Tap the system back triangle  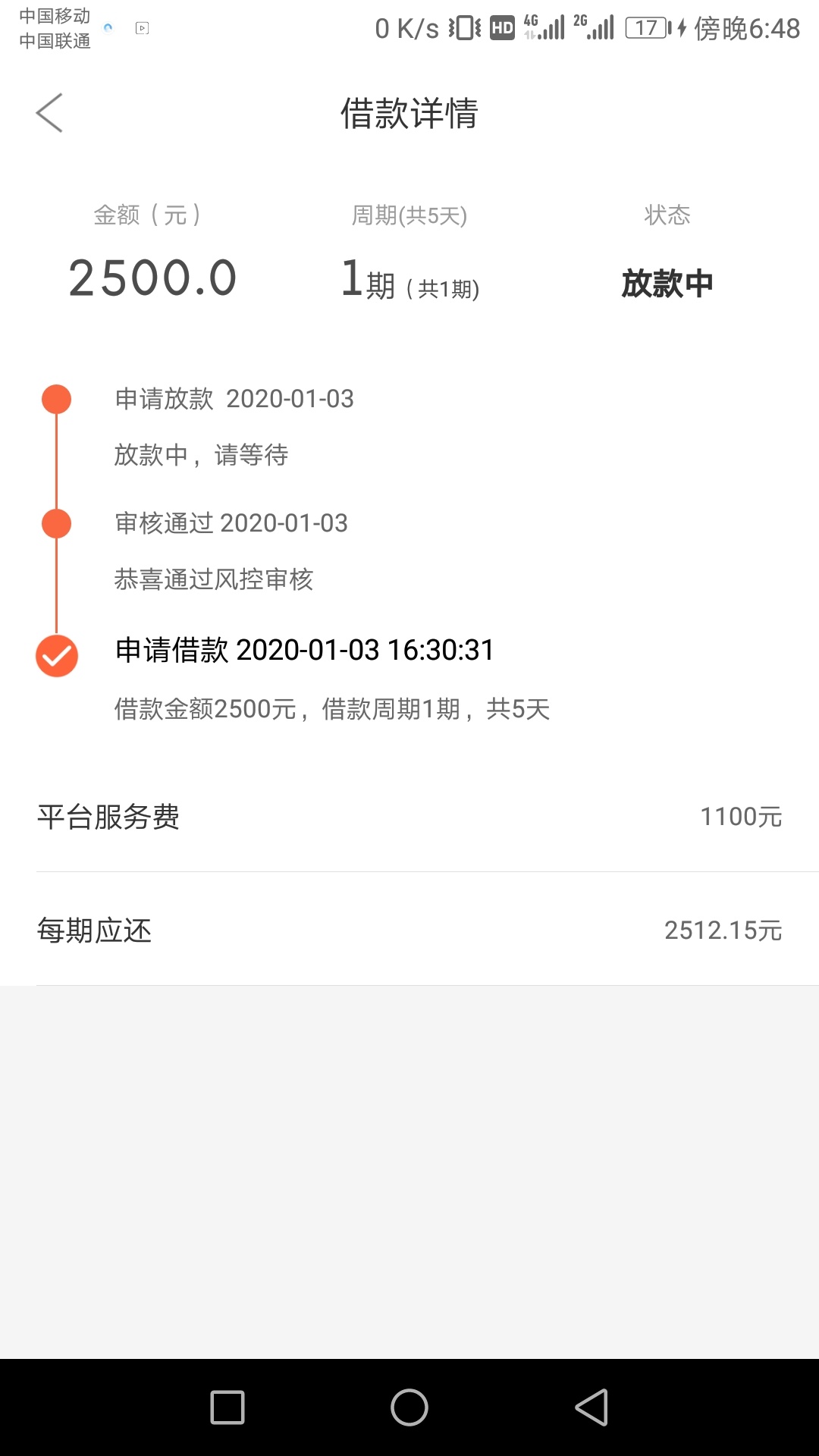click(591, 1407)
